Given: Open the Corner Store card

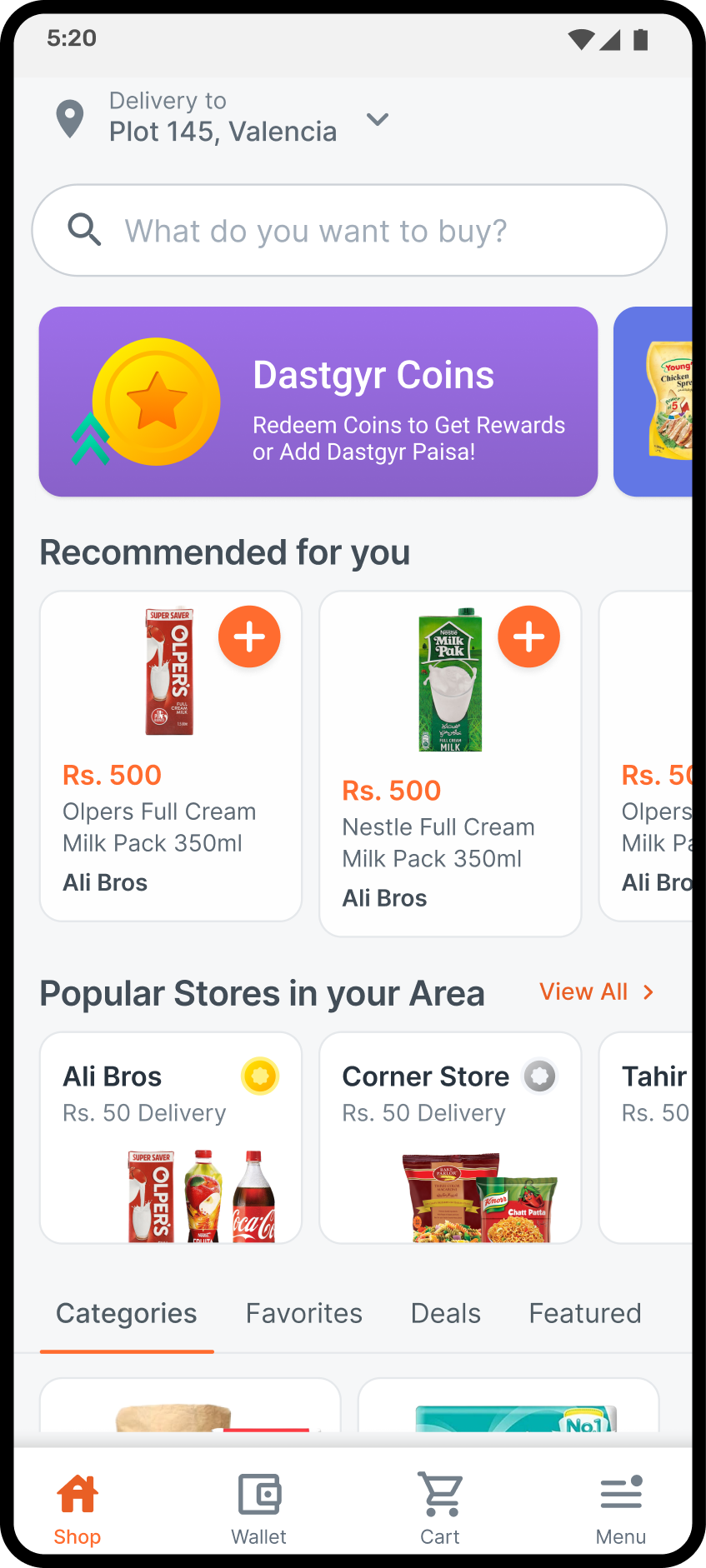Looking at the screenshot, I should (449, 1137).
